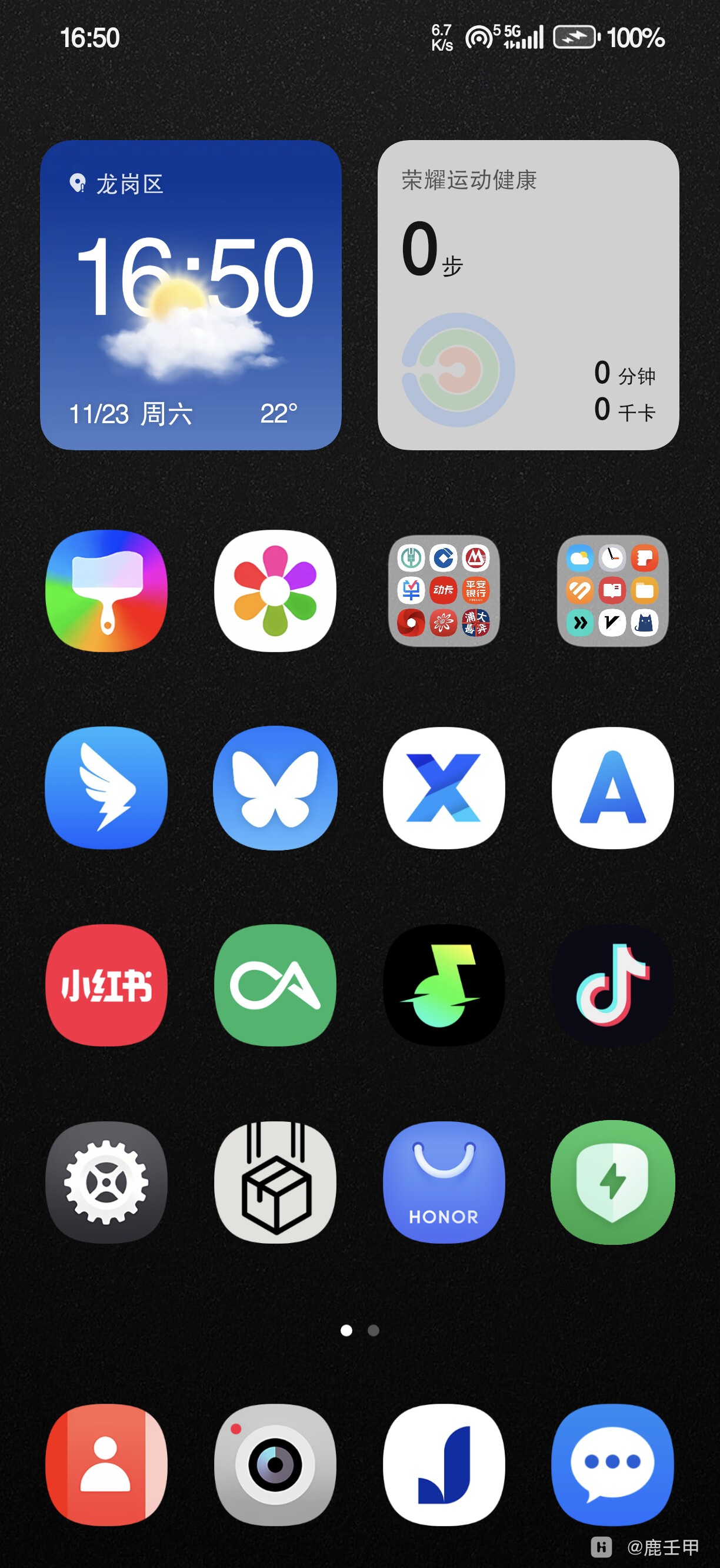Image resolution: width=720 pixels, height=1568 pixels.
Task: Open the green CA app
Action: tap(275, 985)
